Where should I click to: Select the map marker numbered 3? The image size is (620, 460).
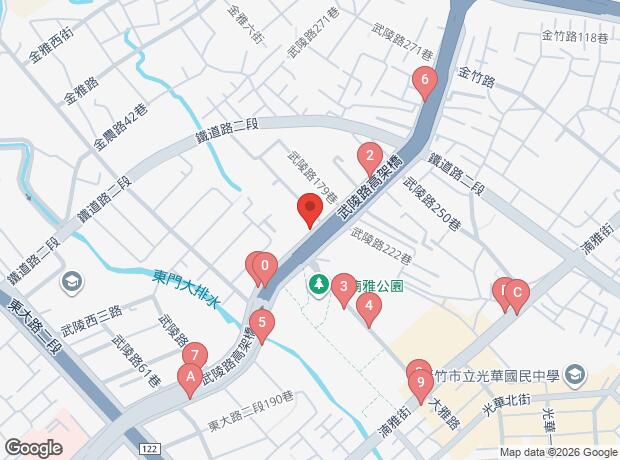click(x=344, y=288)
